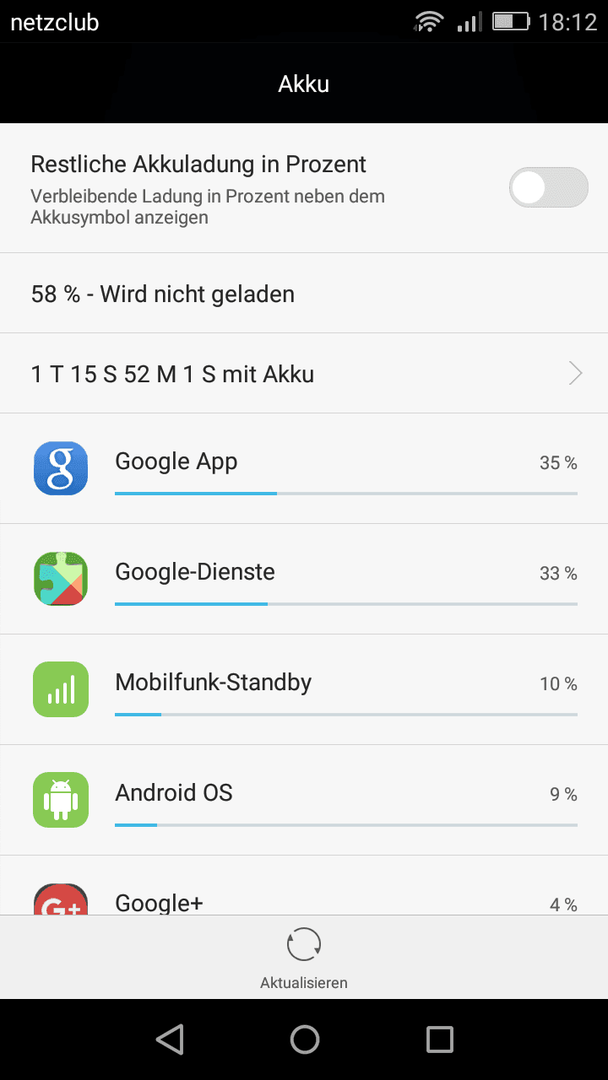Screen dimensions: 608x1080
Task: Tap Aktualisieren to refresh battery stats
Action: pyautogui.click(x=304, y=957)
